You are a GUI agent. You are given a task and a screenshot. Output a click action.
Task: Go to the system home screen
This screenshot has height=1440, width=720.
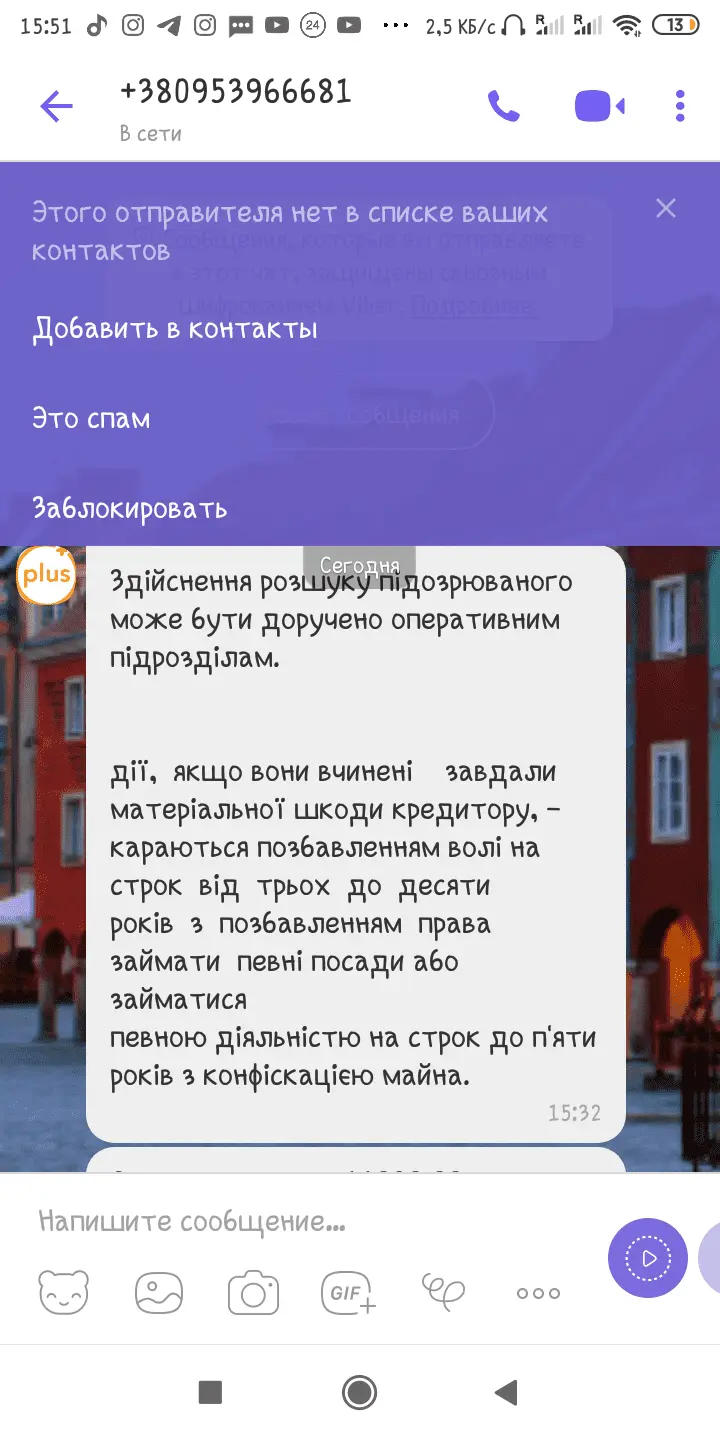click(359, 1392)
